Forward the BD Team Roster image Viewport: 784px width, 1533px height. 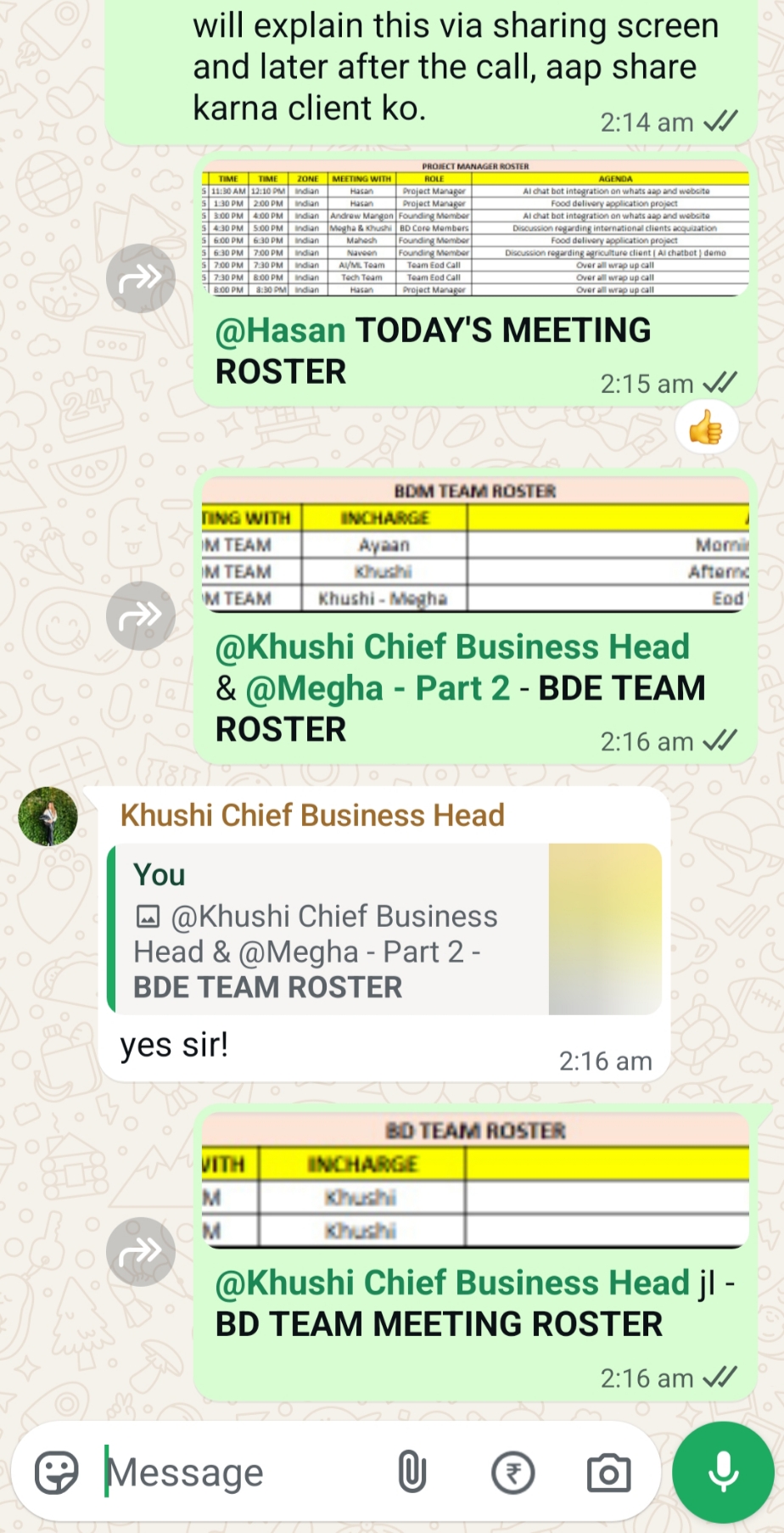[x=140, y=1251]
